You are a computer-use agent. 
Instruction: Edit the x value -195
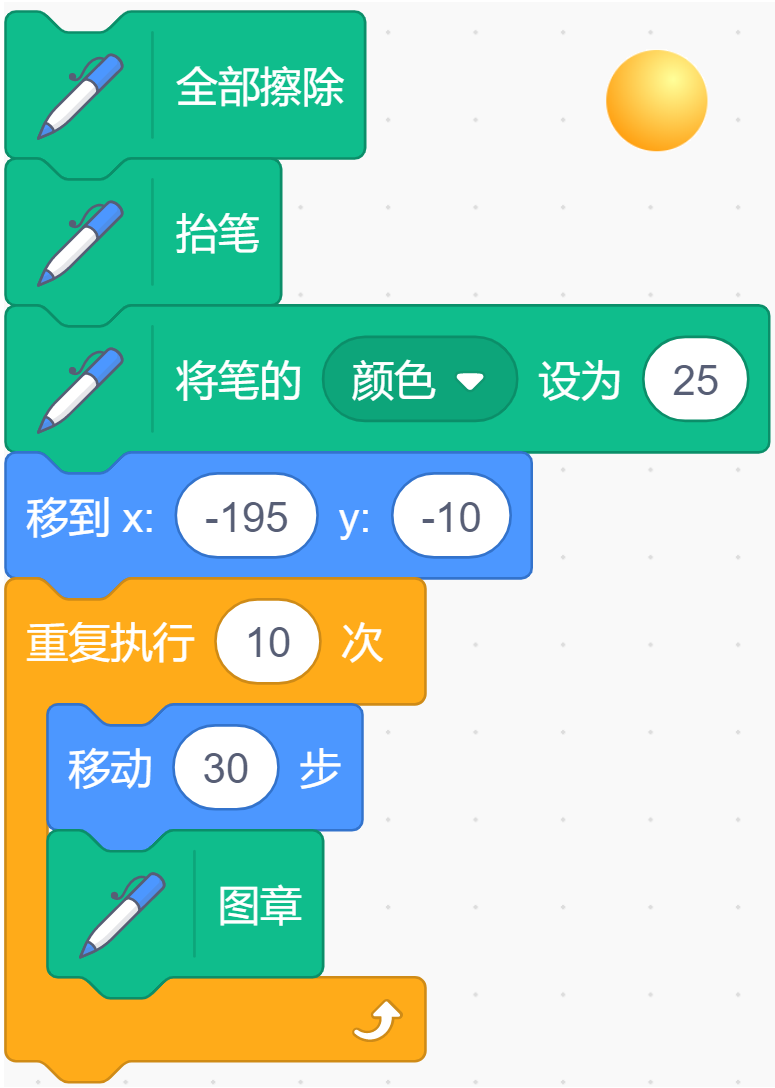tap(246, 516)
